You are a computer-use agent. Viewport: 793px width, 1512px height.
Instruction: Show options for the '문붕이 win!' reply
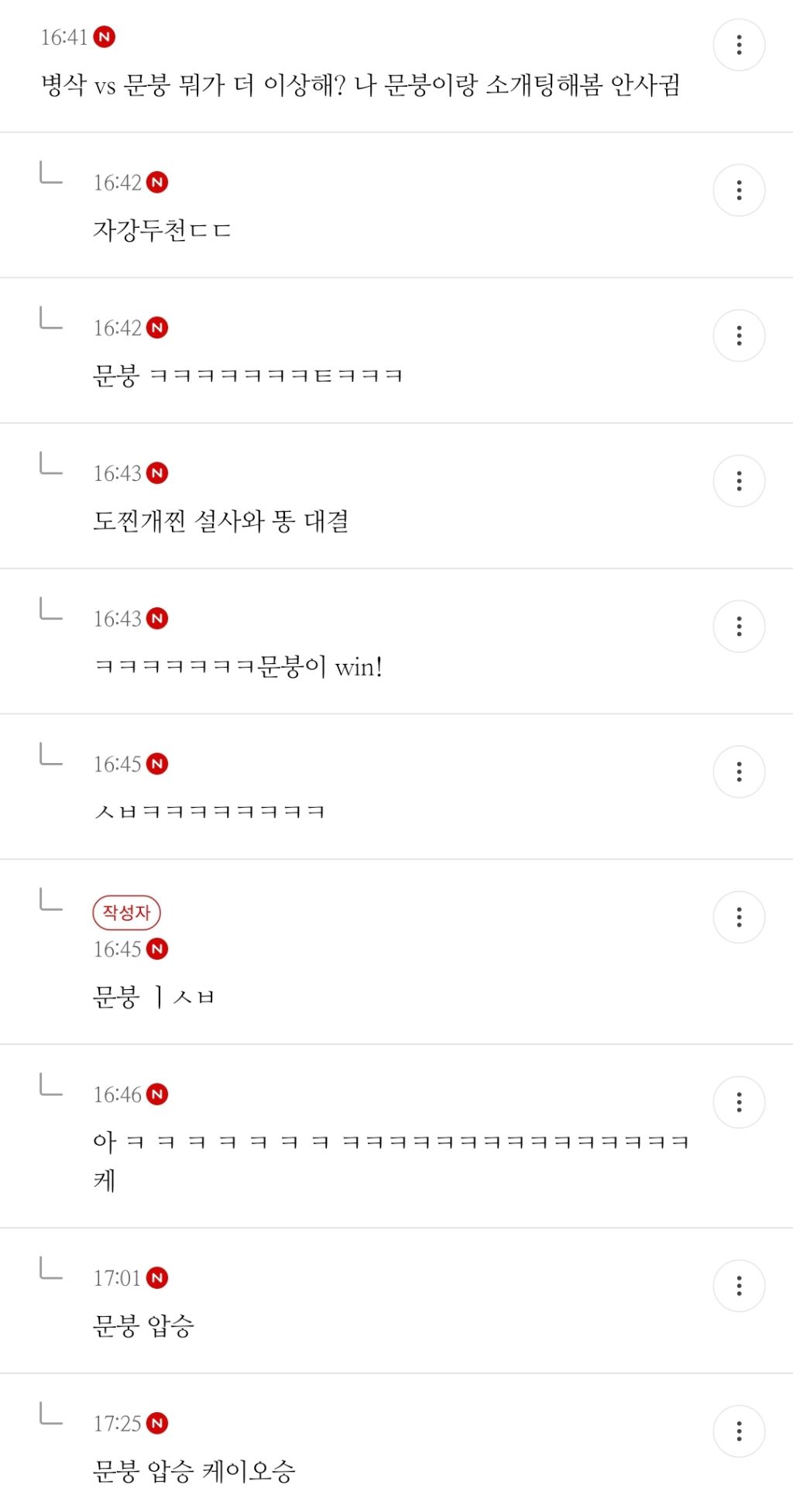(739, 627)
